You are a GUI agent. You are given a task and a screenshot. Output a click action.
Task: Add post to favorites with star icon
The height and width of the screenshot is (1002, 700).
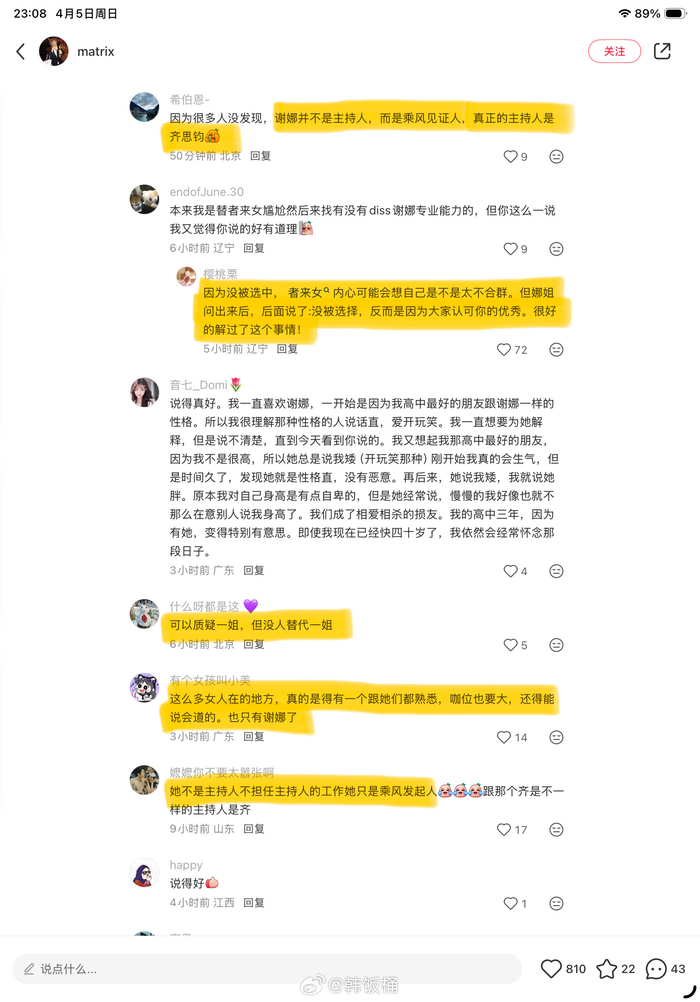click(x=606, y=968)
